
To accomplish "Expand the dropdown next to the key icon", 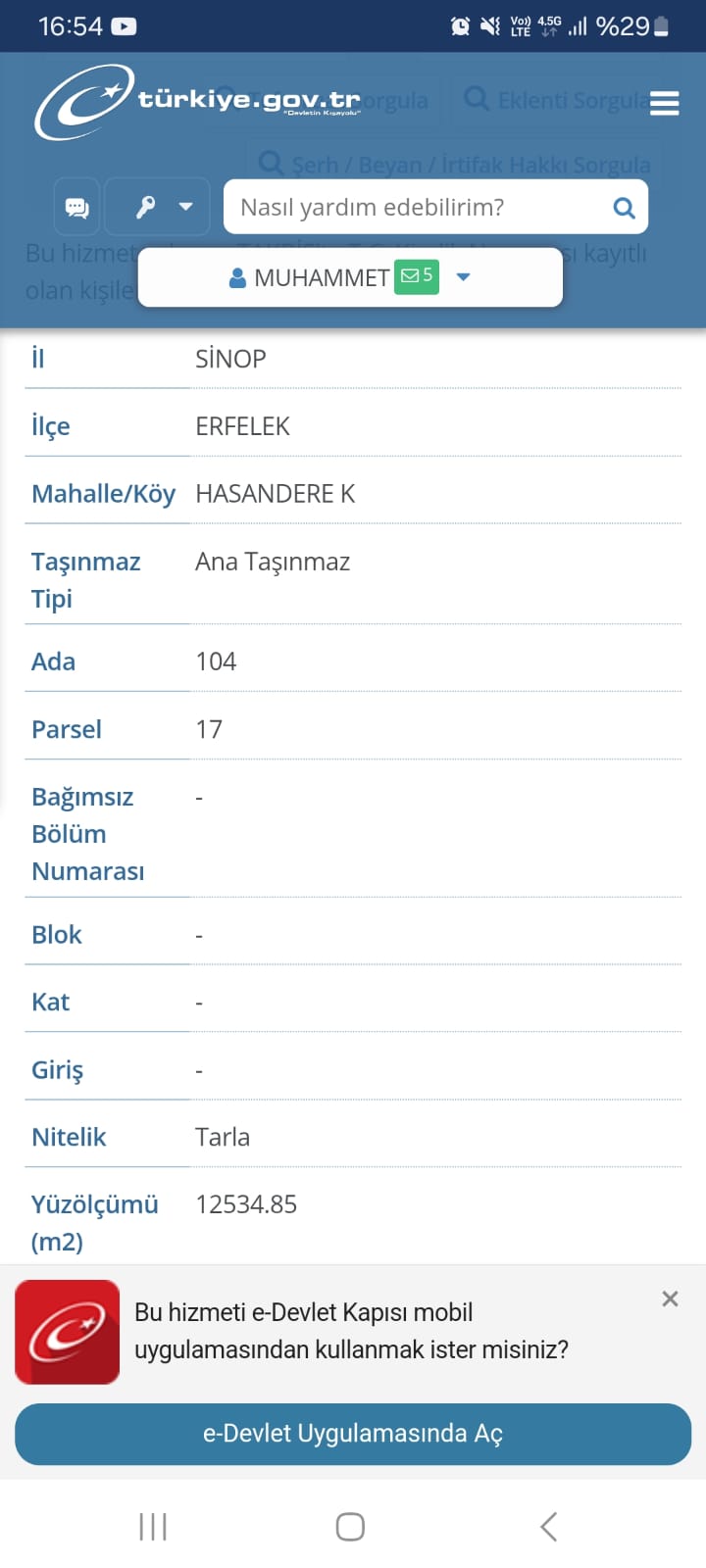I will point(185,207).
